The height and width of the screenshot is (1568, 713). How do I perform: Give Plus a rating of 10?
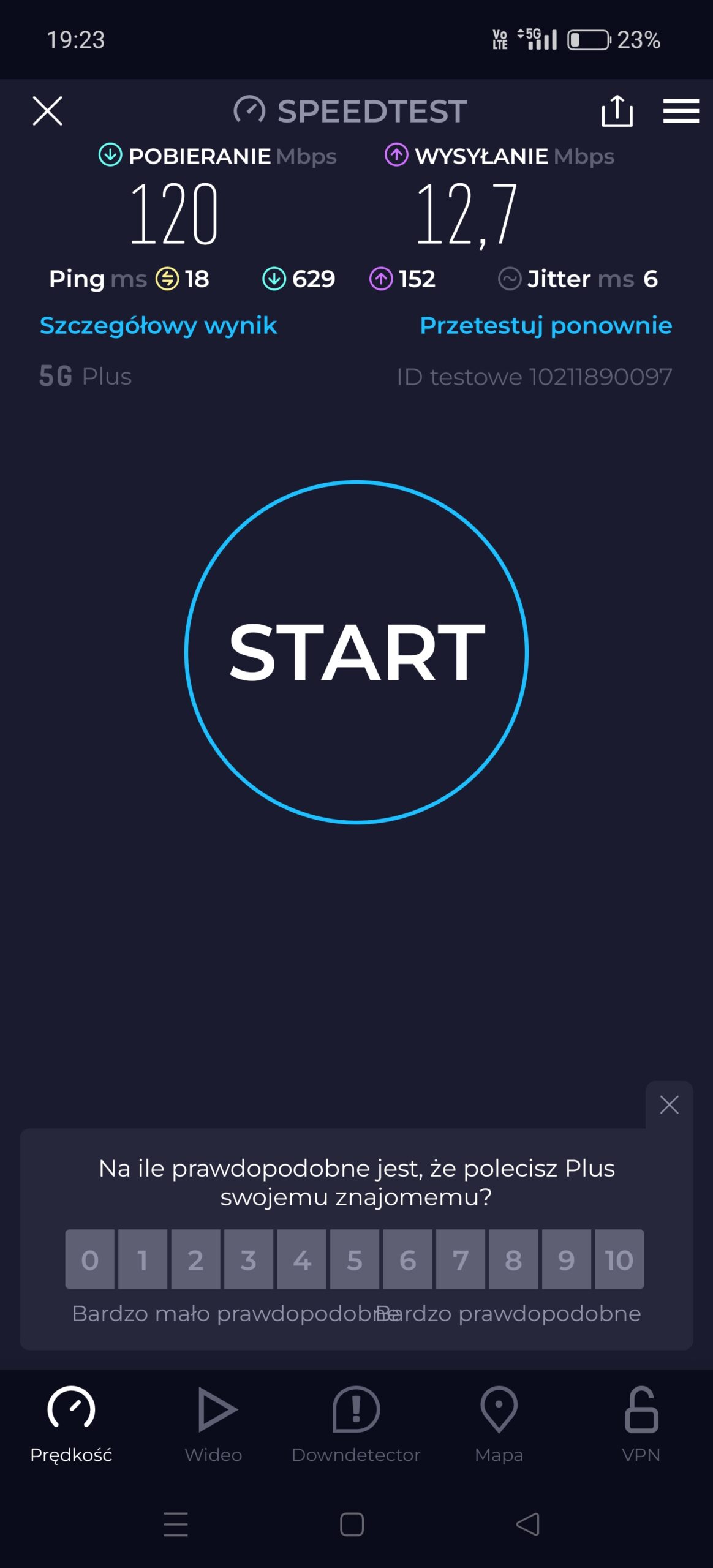[x=619, y=1259]
